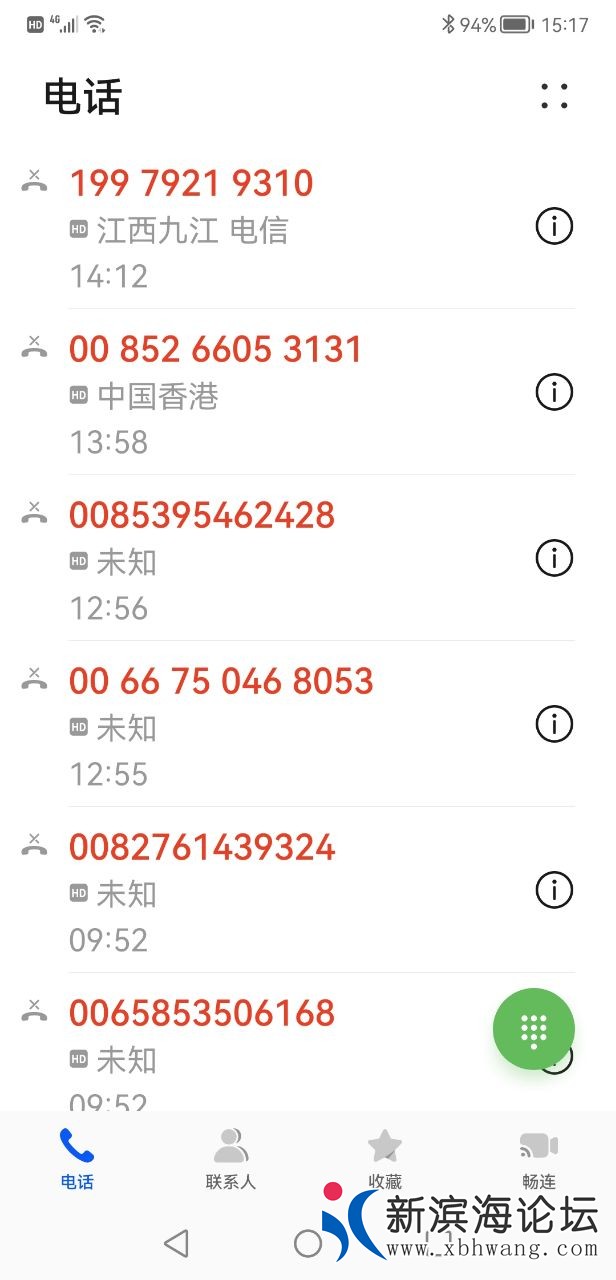Switch to the 畅连 tab
Screen dimensions: 616x1280
[539, 1160]
